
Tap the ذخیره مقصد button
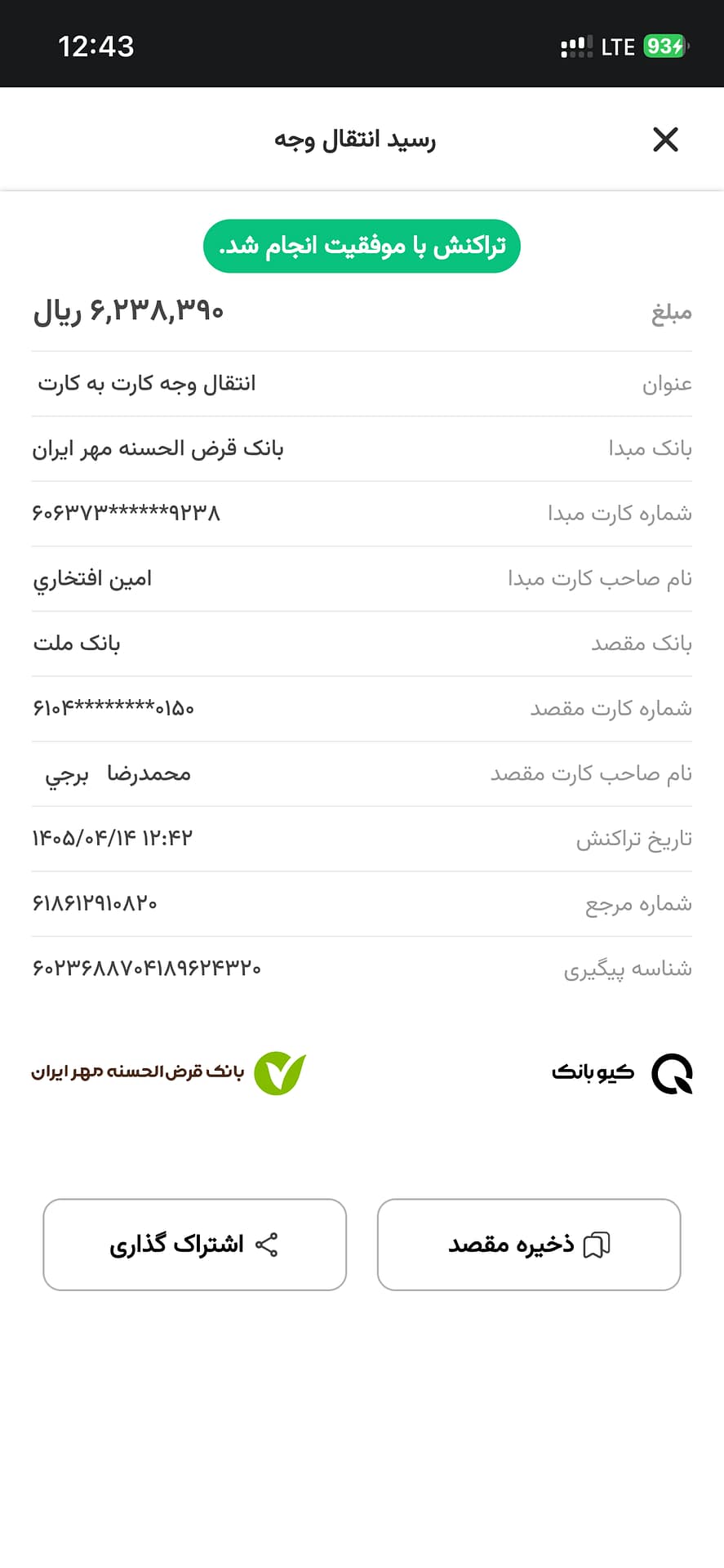(x=529, y=1245)
